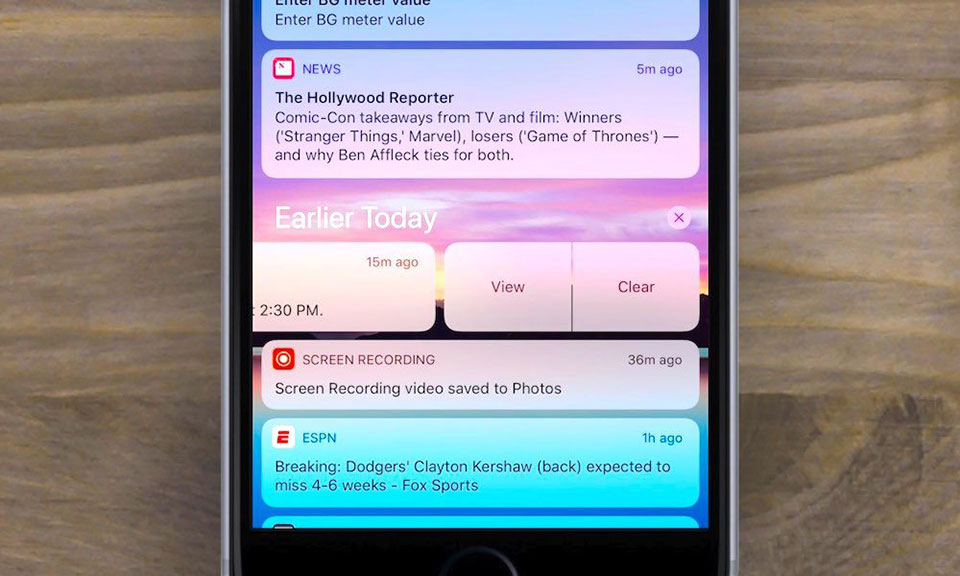Open the swiped notification from 15m ago
The width and height of the screenshot is (960, 576).
(x=345, y=288)
